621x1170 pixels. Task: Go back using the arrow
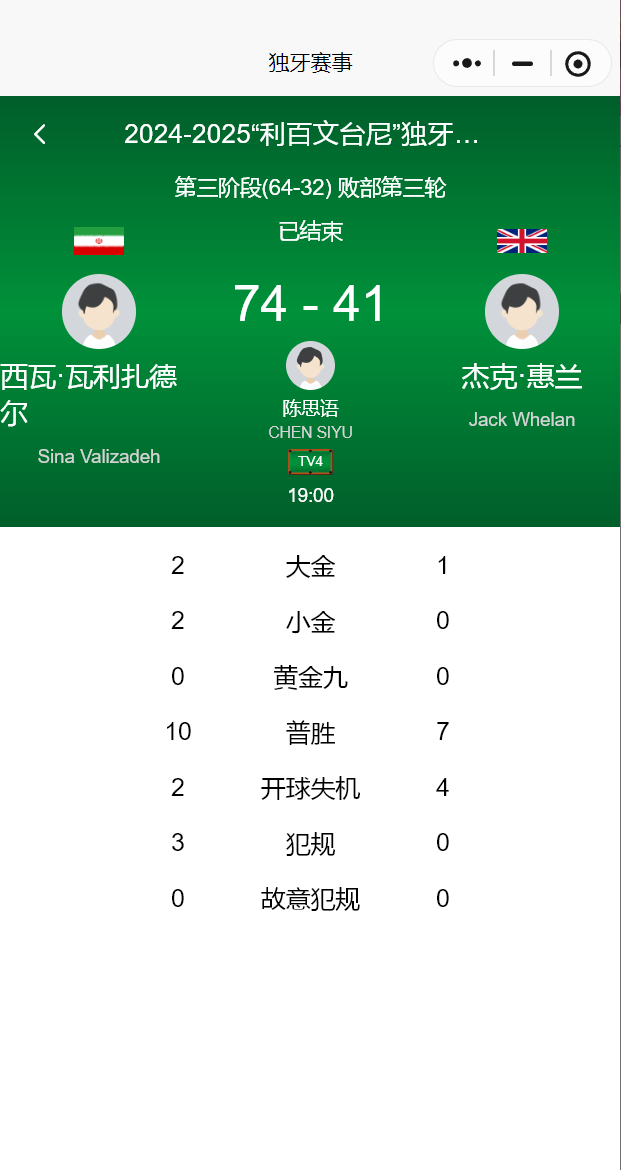pyautogui.click(x=40, y=134)
